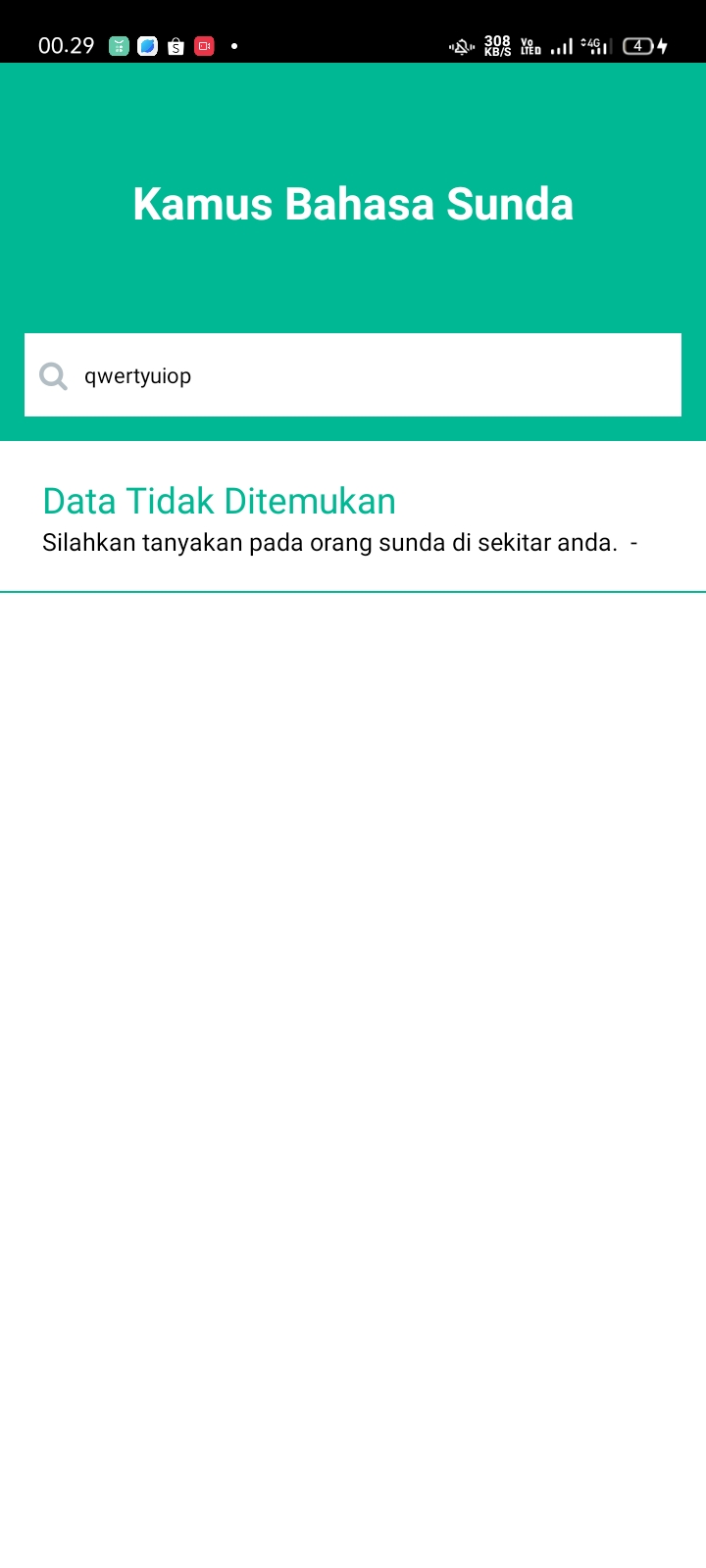
Task: Tap the clock showing 00.29
Action: pos(67,45)
